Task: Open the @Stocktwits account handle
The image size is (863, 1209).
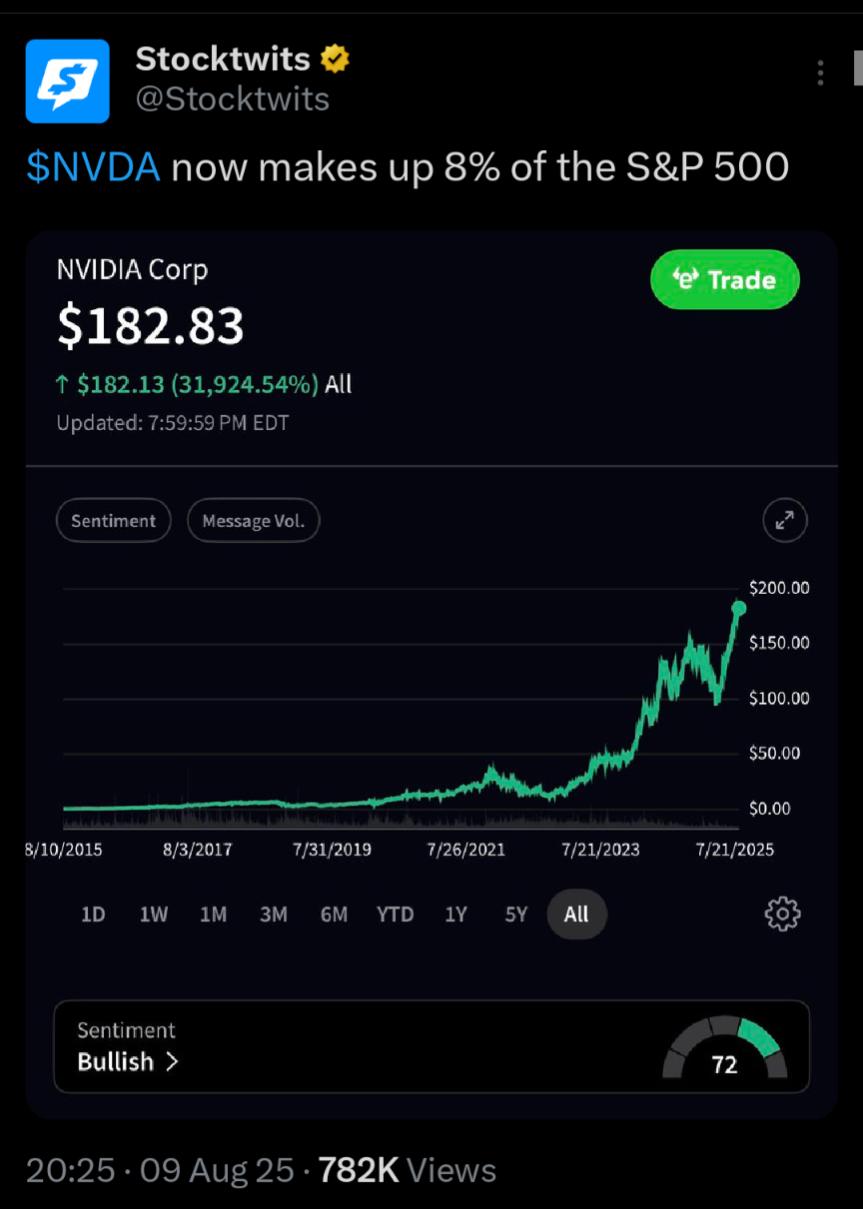Action: [x=232, y=99]
